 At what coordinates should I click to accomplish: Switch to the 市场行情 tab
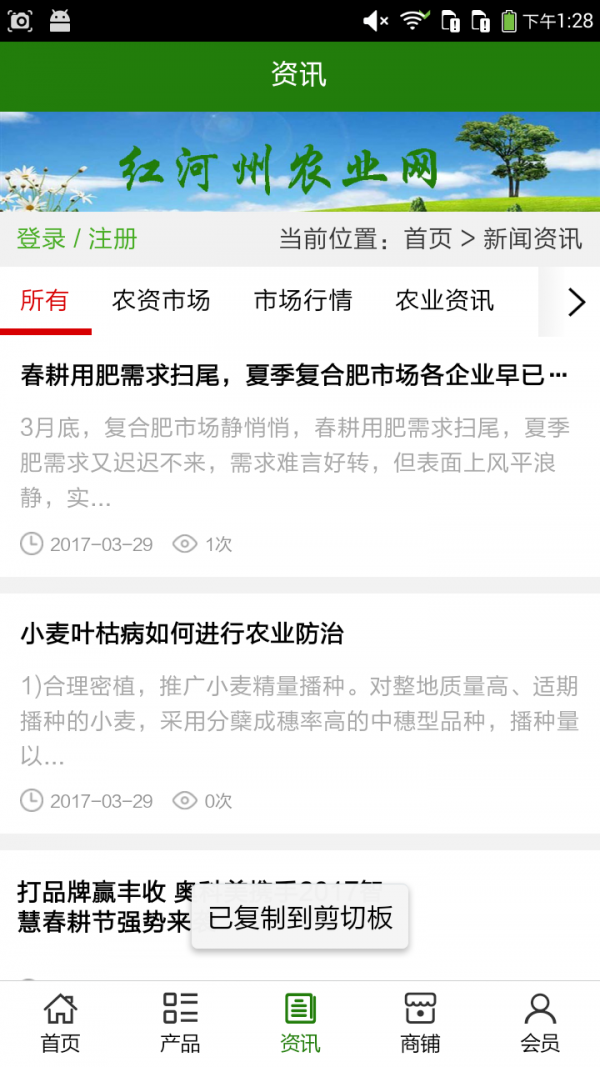tap(303, 300)
